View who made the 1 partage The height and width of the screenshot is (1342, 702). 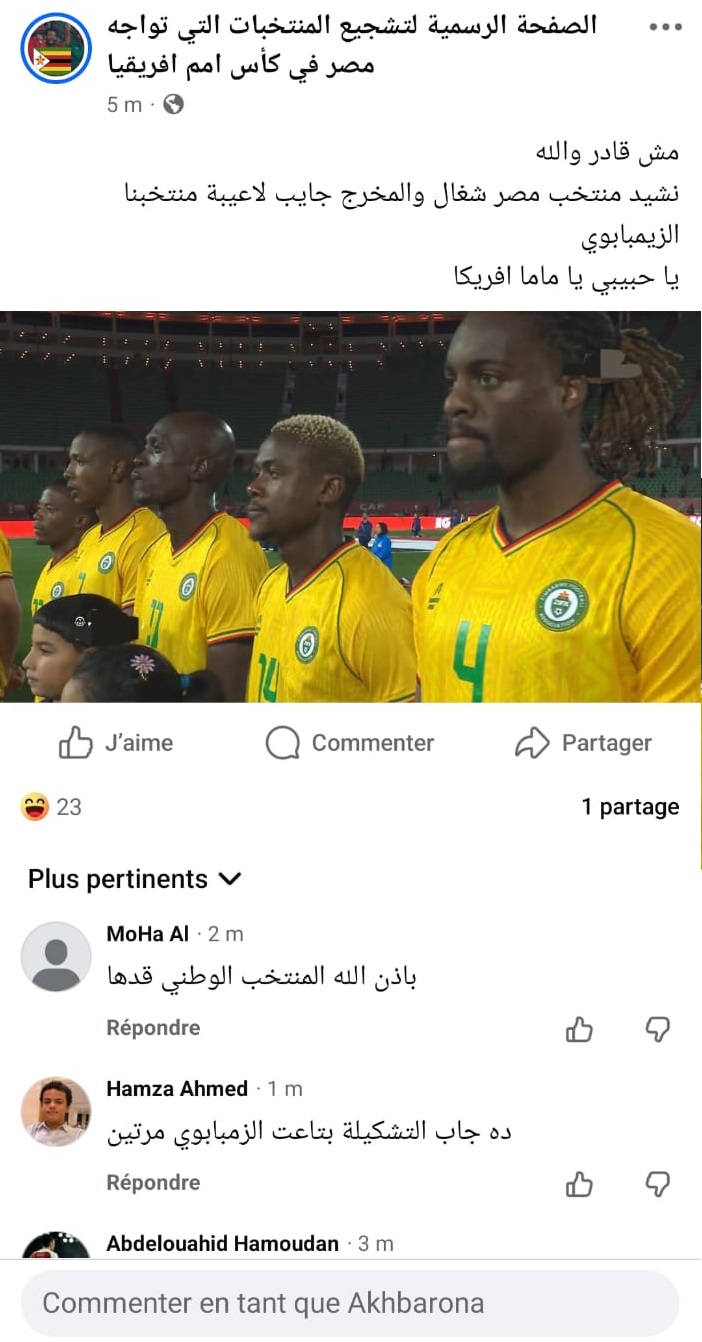point(630,807)
